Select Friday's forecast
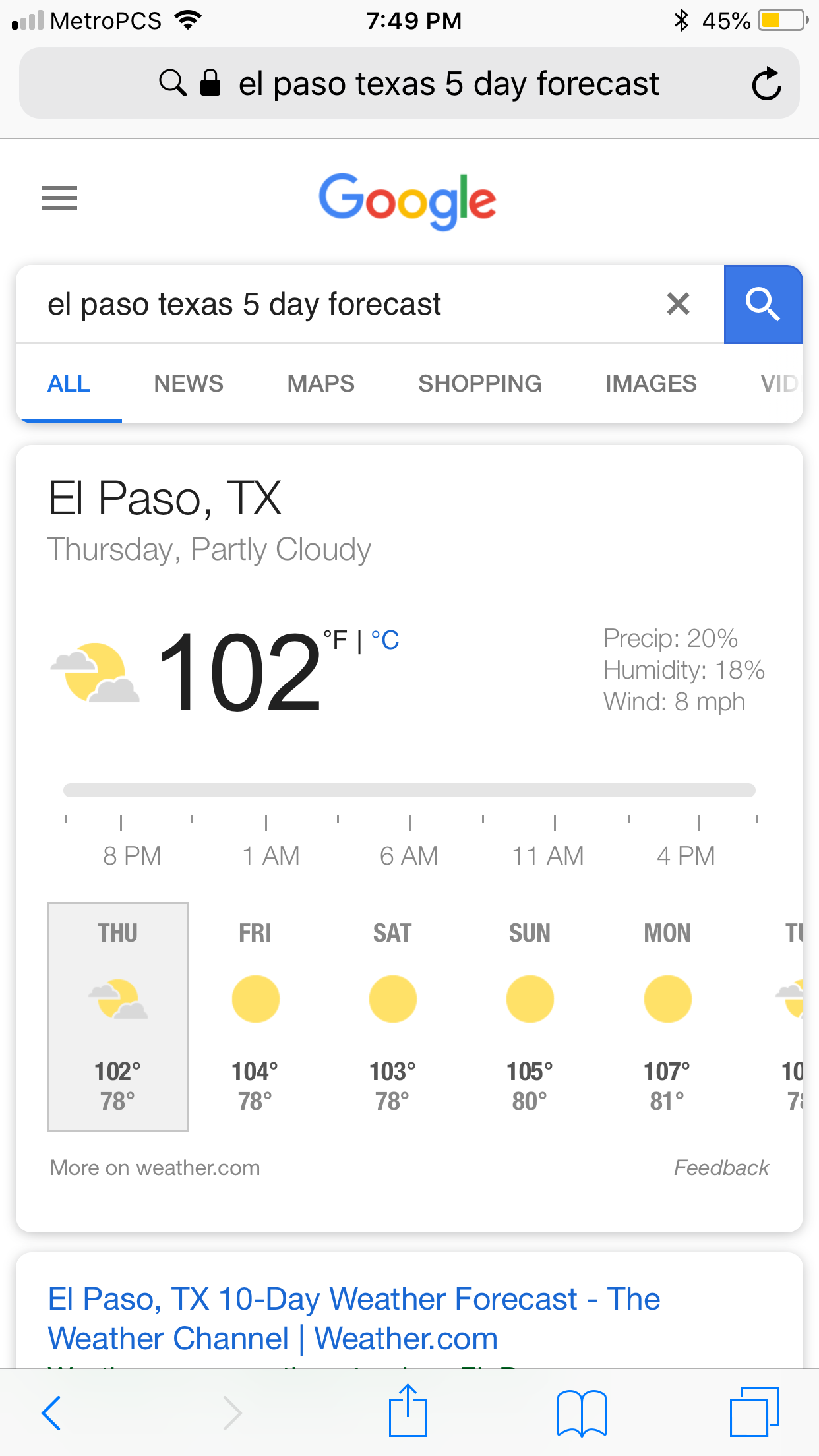This screenshot has width=819, height=1456. 255,1016
